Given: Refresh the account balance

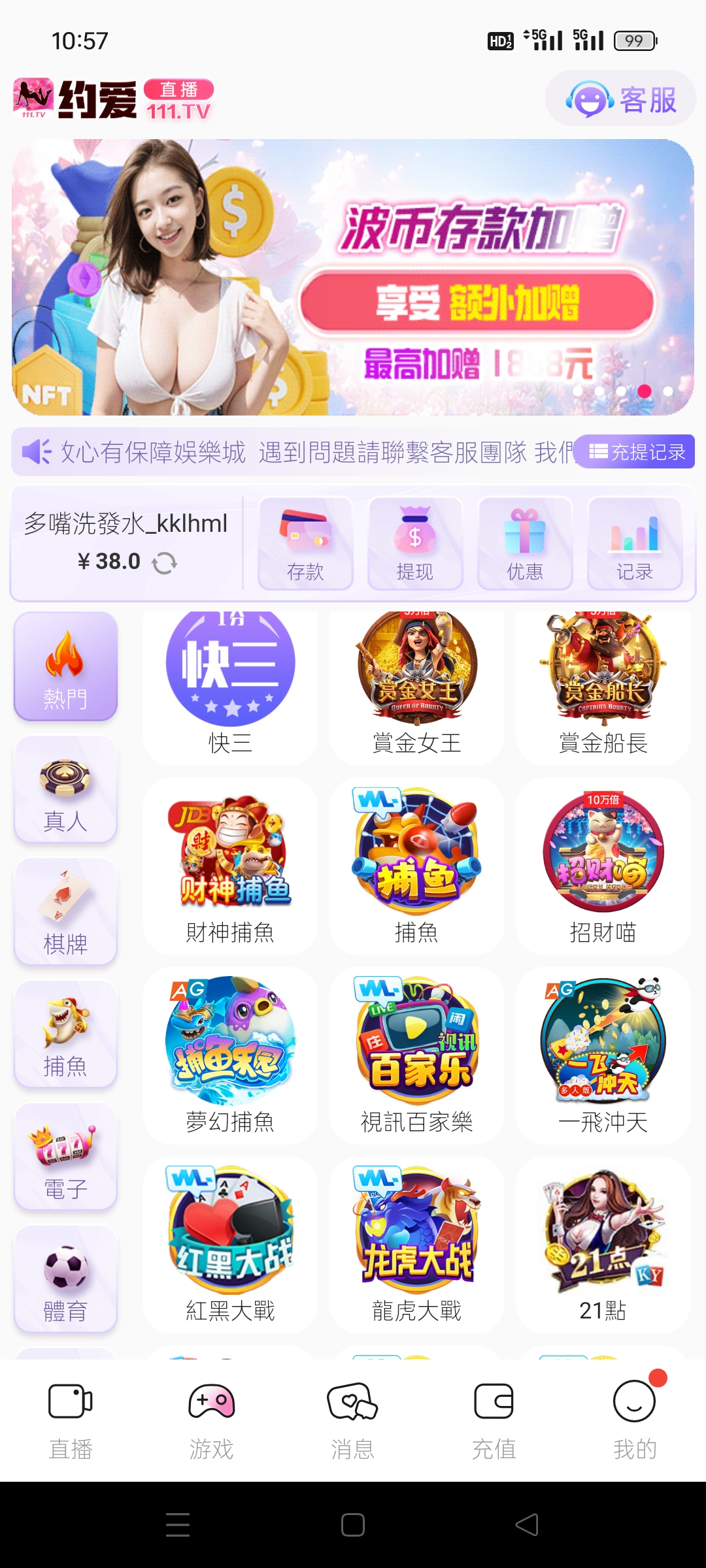Looking at the screenshot, I should coord(165,563).
